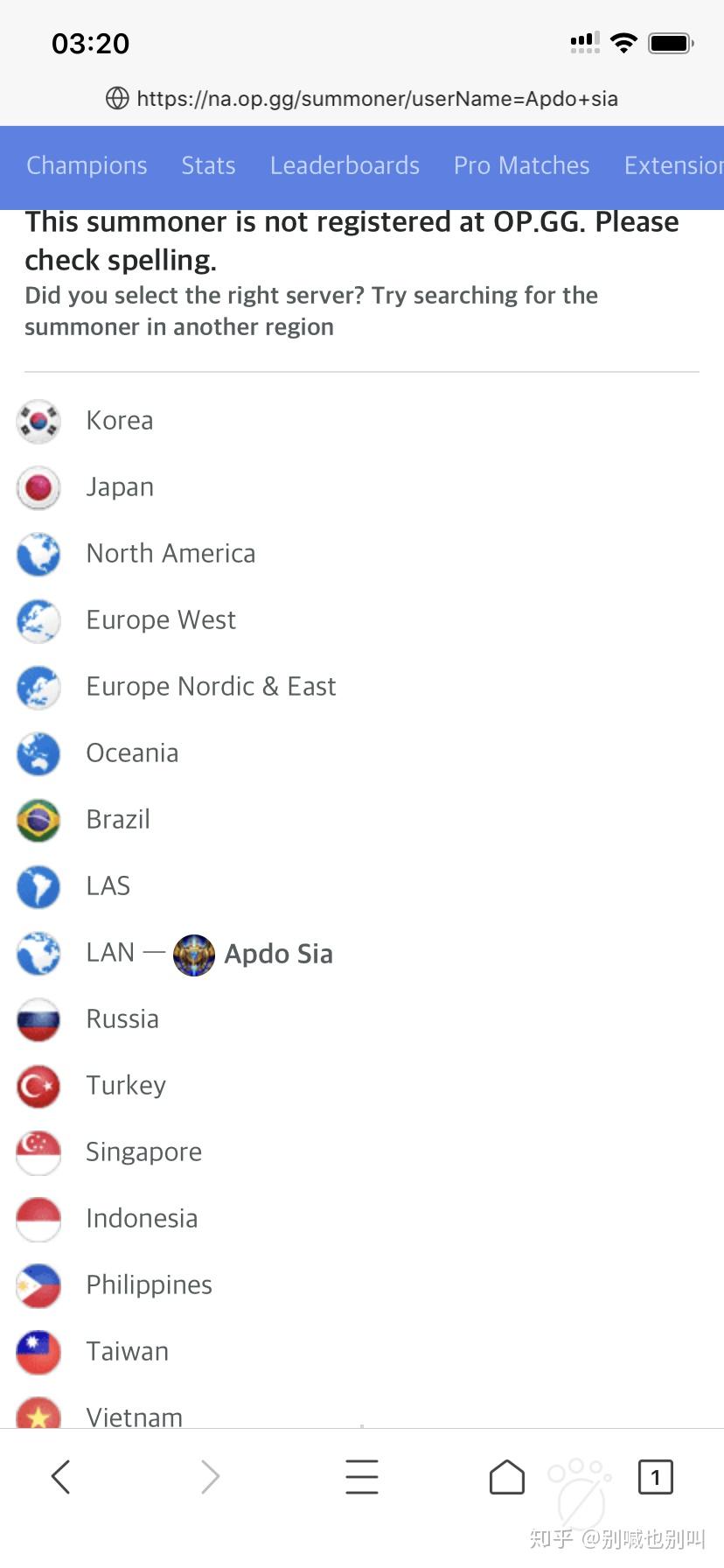Viewport: 724px width, 1568px height.
Task: Pick the Taiwan region
Action: [x=127, y=1352]
